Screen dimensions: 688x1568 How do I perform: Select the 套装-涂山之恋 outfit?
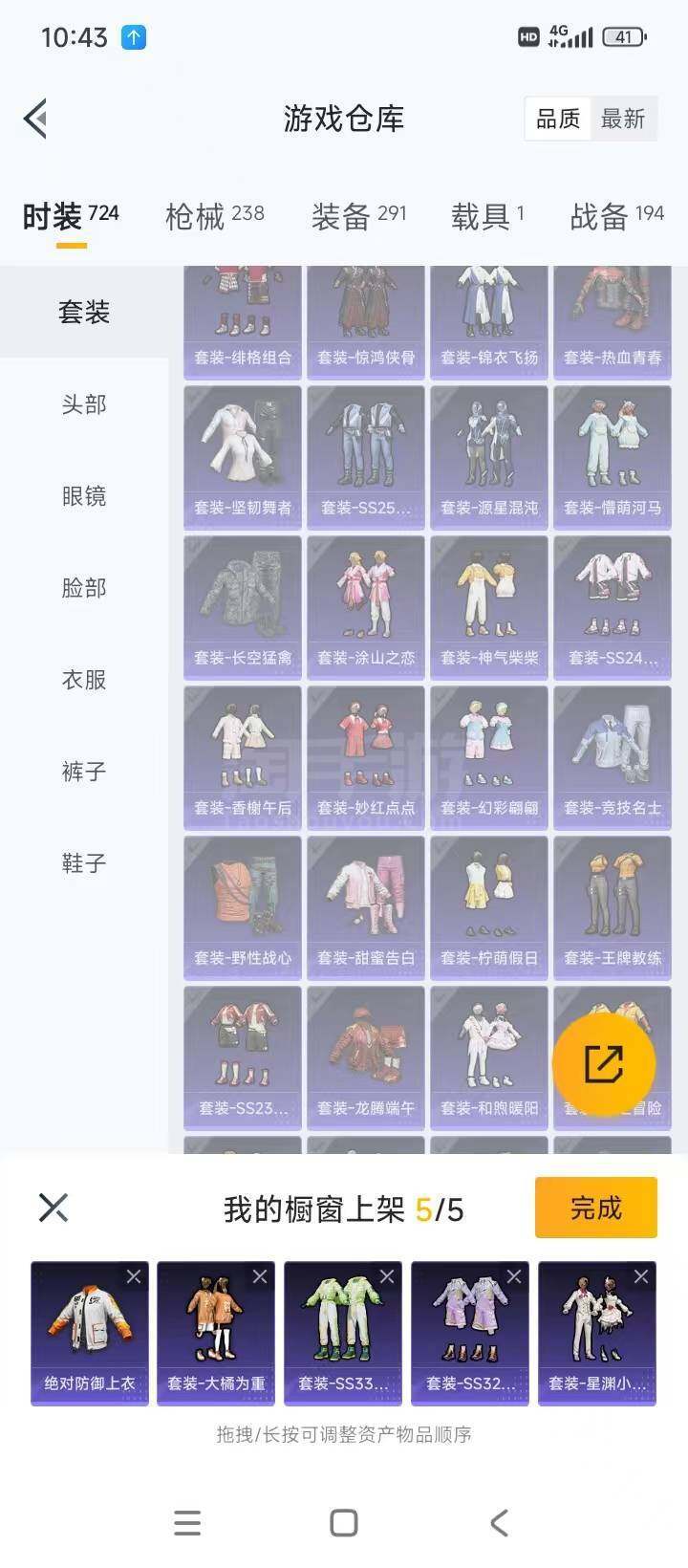(366, 607)
